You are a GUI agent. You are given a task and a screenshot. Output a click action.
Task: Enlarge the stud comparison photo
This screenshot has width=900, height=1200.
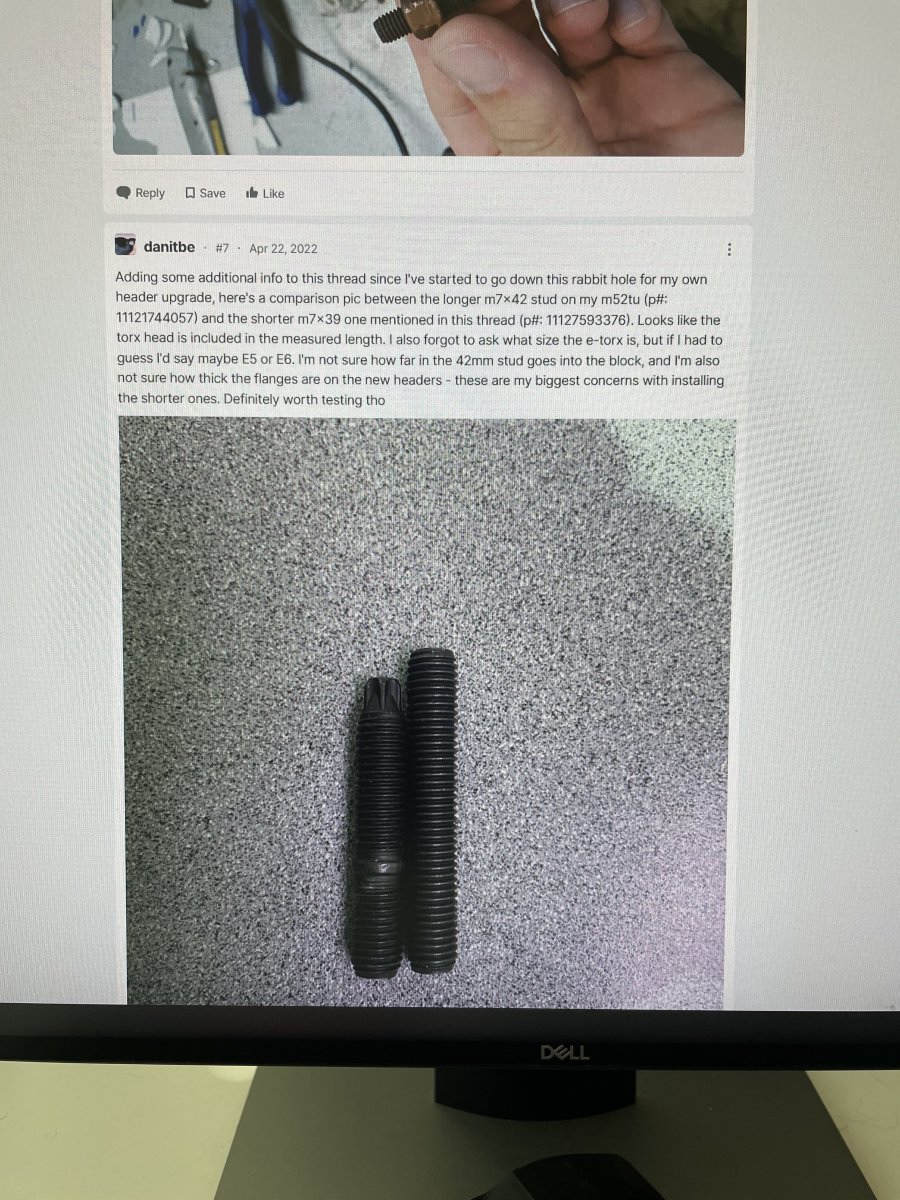pos(427,710)
